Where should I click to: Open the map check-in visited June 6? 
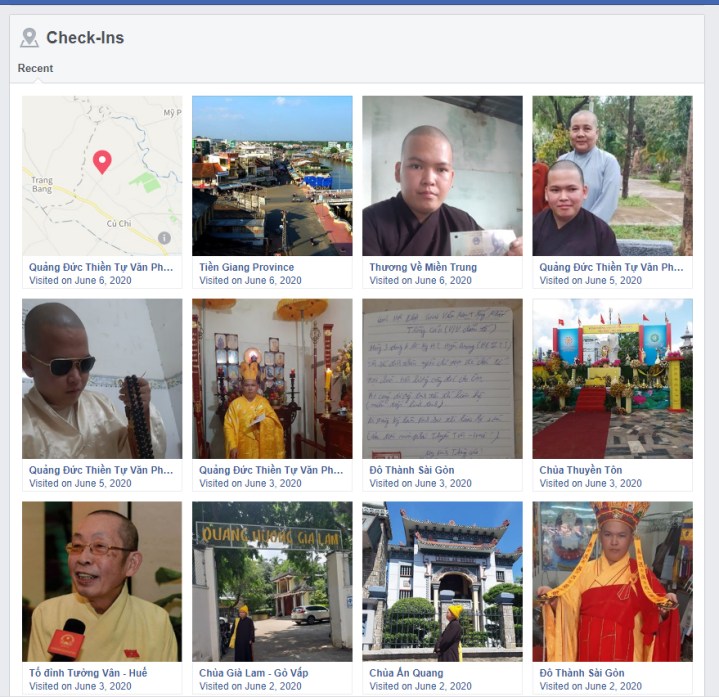click(102, 176)
